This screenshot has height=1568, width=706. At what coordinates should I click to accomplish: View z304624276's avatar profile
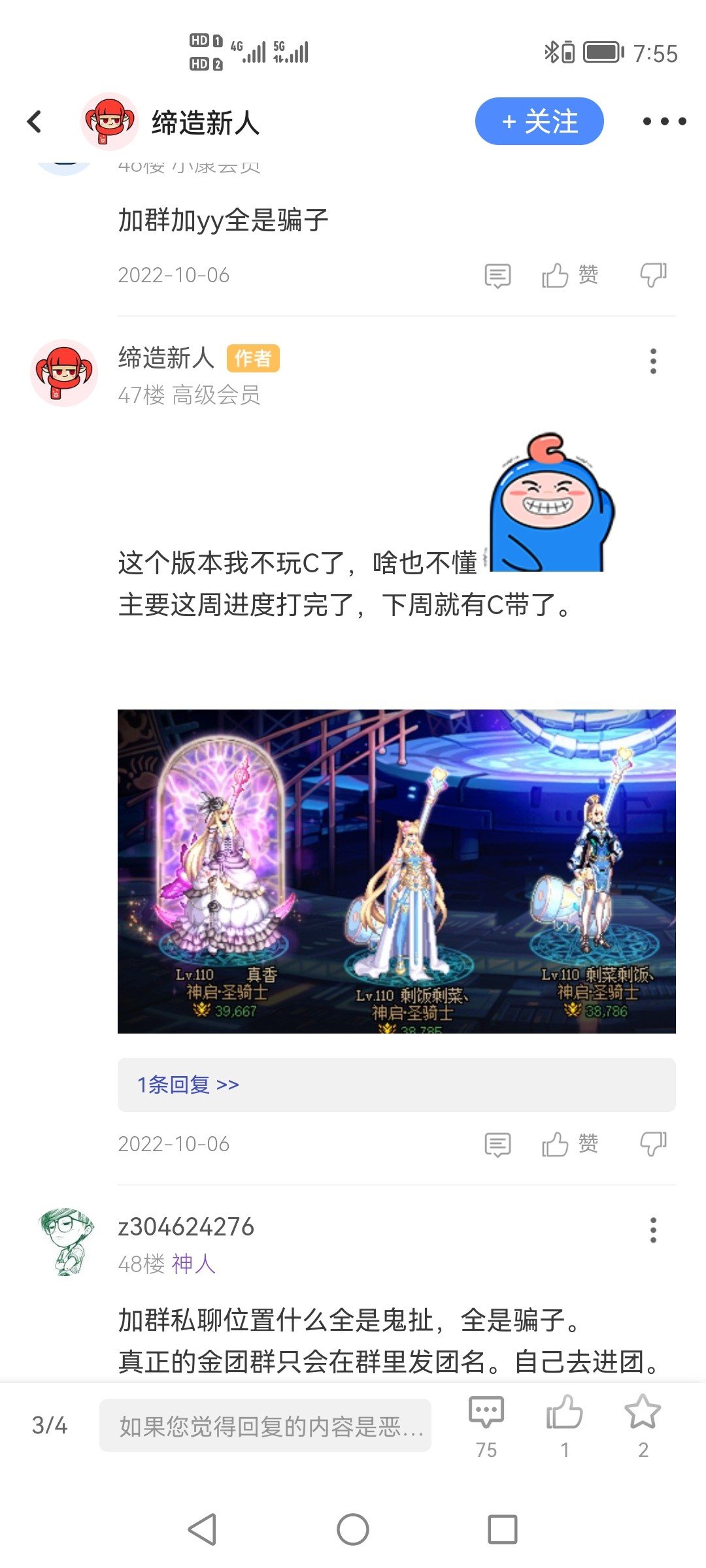[x=64, y=1241]
